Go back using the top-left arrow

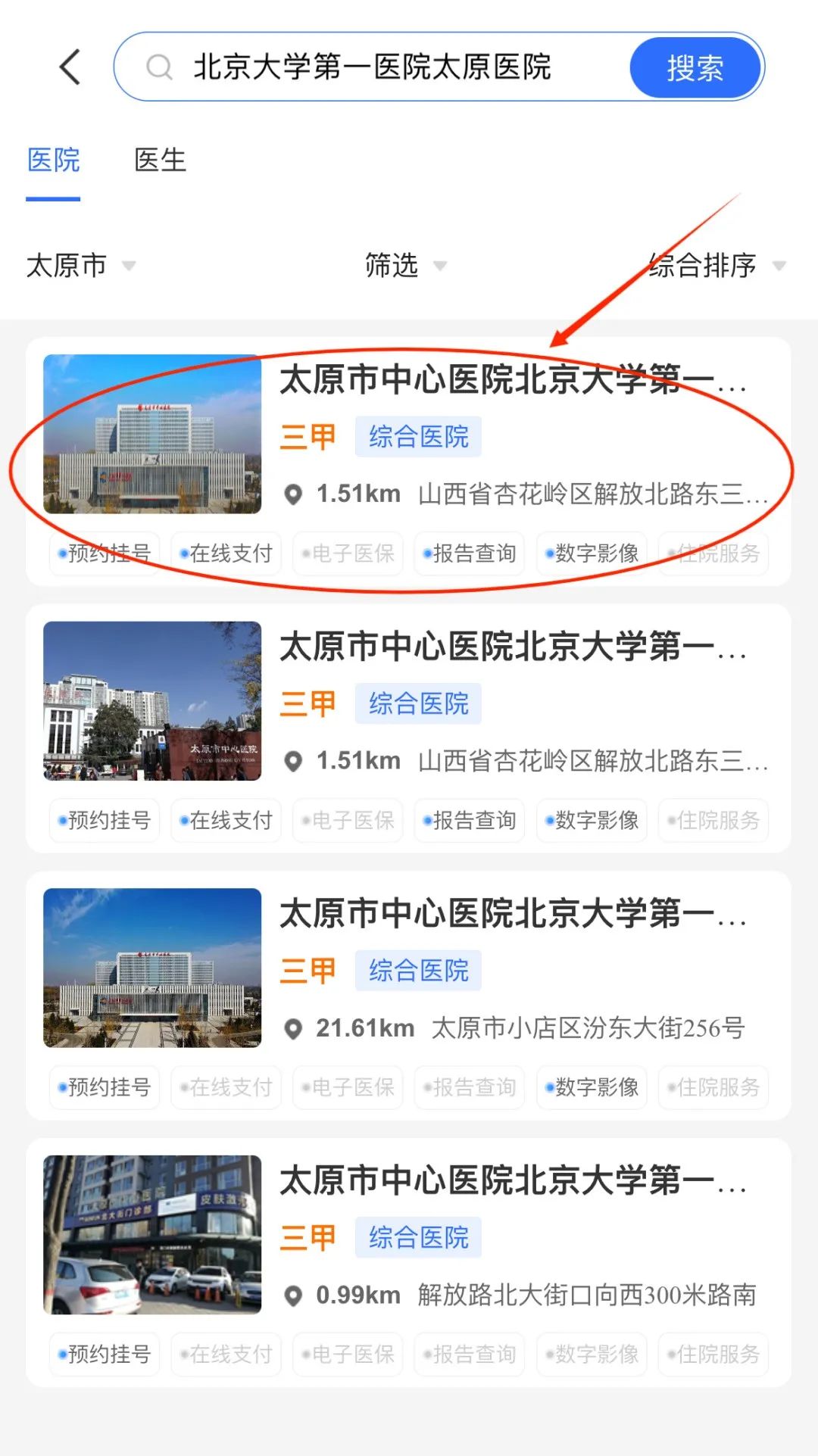pos(70,67)
